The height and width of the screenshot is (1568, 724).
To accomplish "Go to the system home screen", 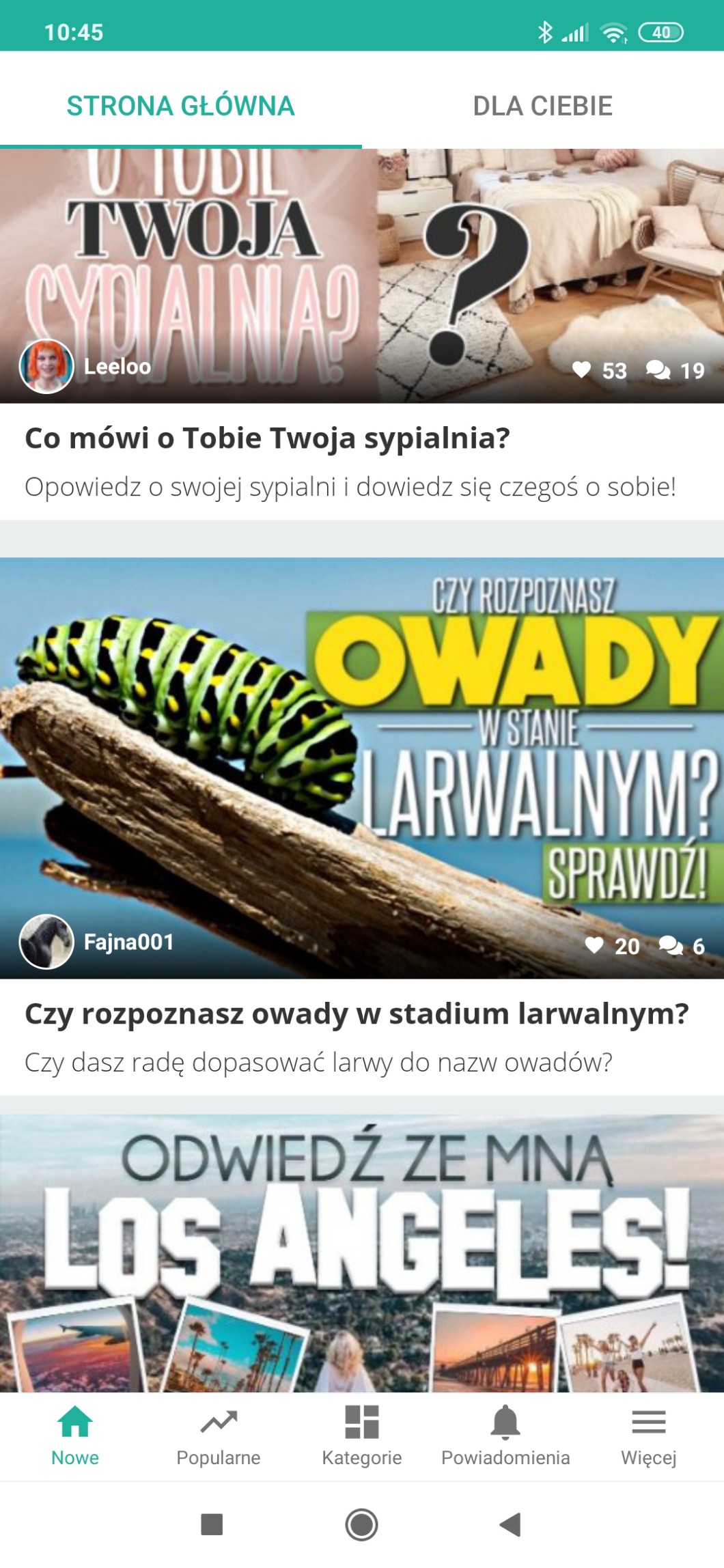I will (361, 1524).
